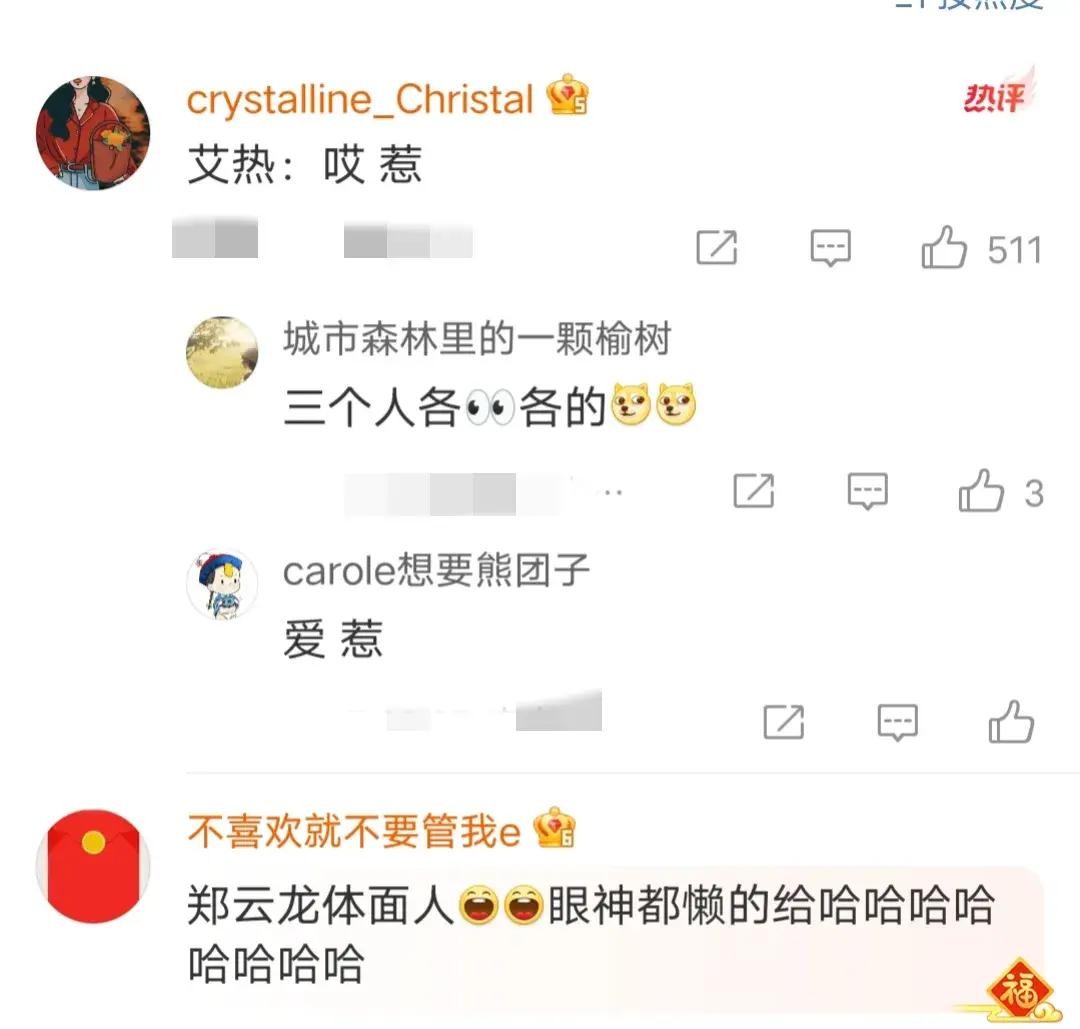Open 城市森林里的一颗榆树's avatar
1080x1029 pixels.
click(222, 352)
